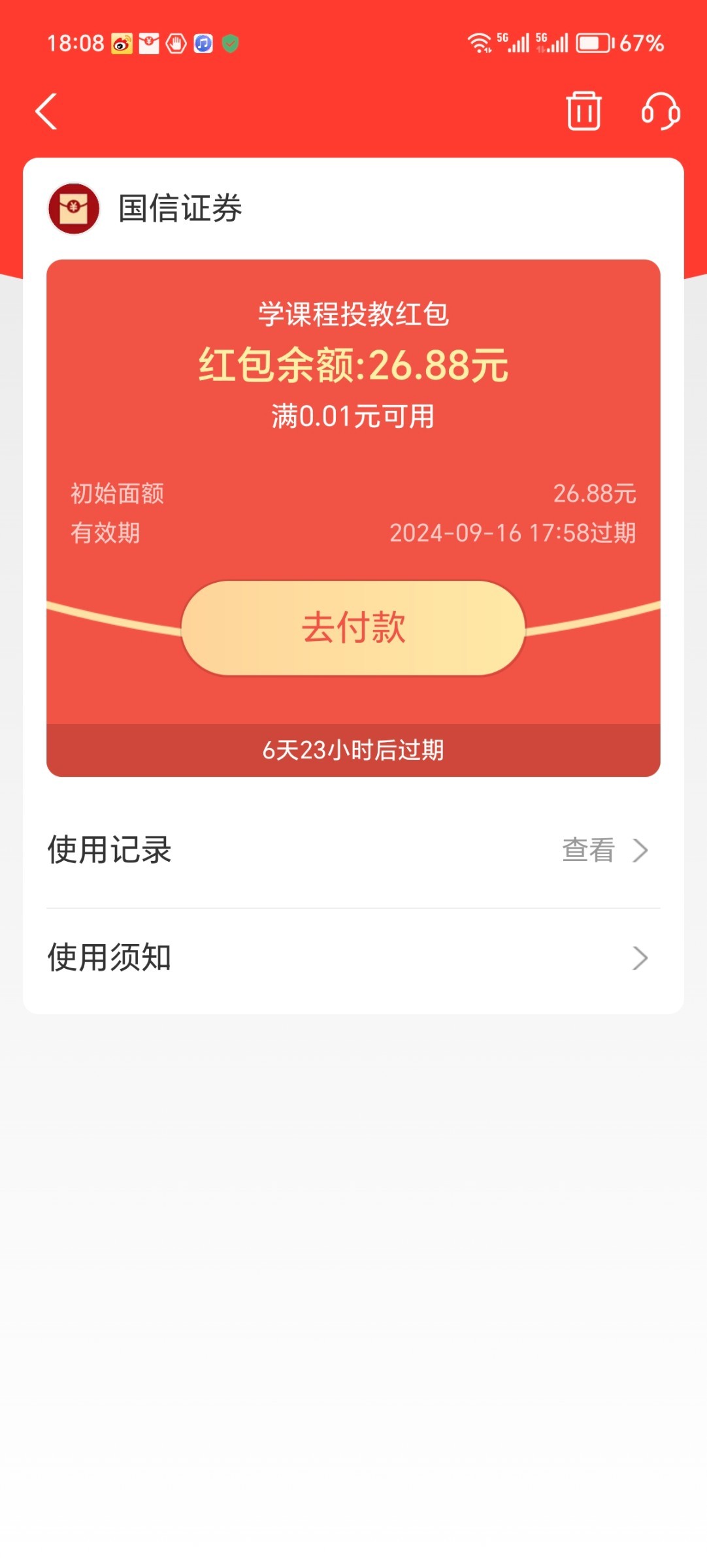Open the 使用须知 usage notice

tap(353, 958)
